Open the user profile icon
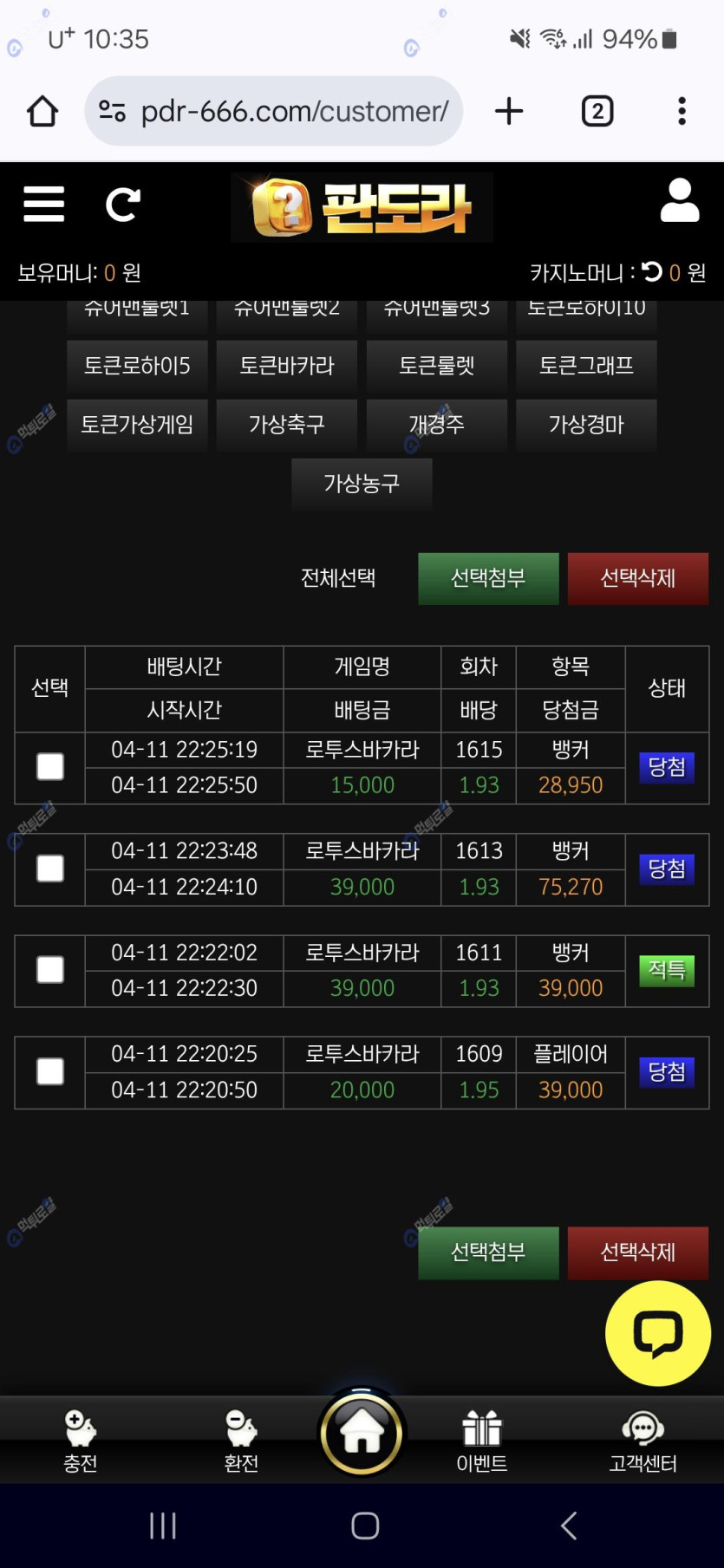The width and height of the screenshot is (724, 1568). pos(679,201)
